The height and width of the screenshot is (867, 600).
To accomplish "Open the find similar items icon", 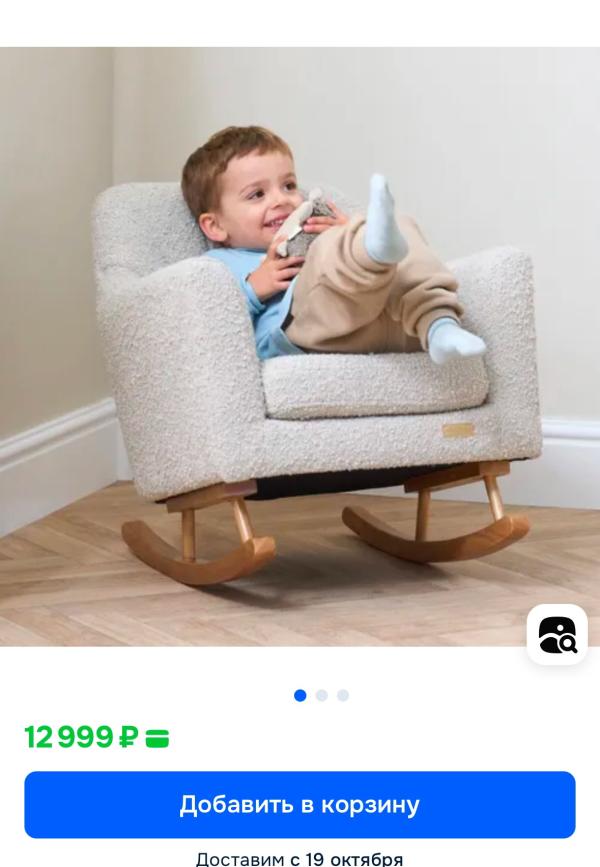I will (557, 635).
